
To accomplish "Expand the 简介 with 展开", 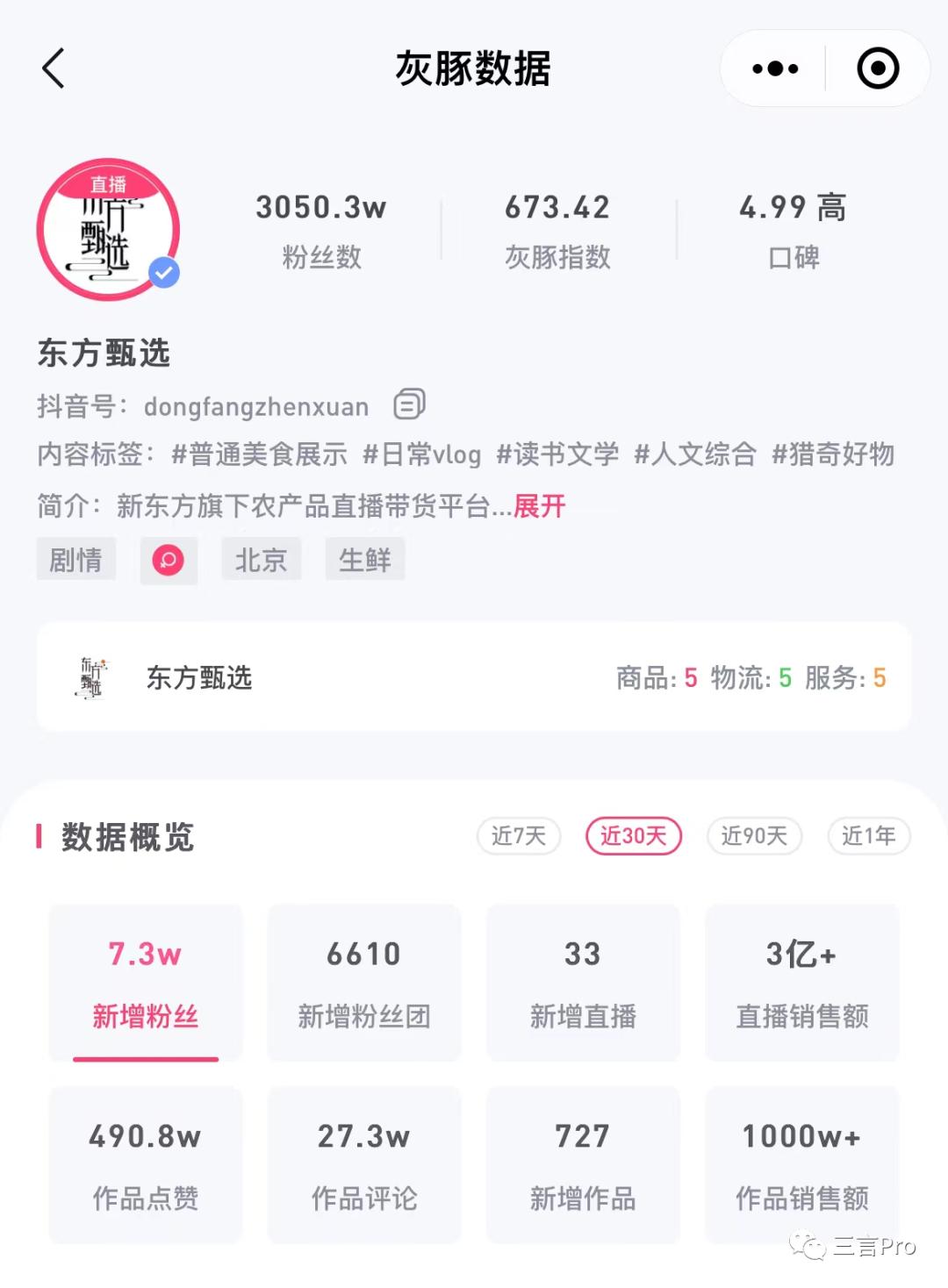I will click(539, 505).
